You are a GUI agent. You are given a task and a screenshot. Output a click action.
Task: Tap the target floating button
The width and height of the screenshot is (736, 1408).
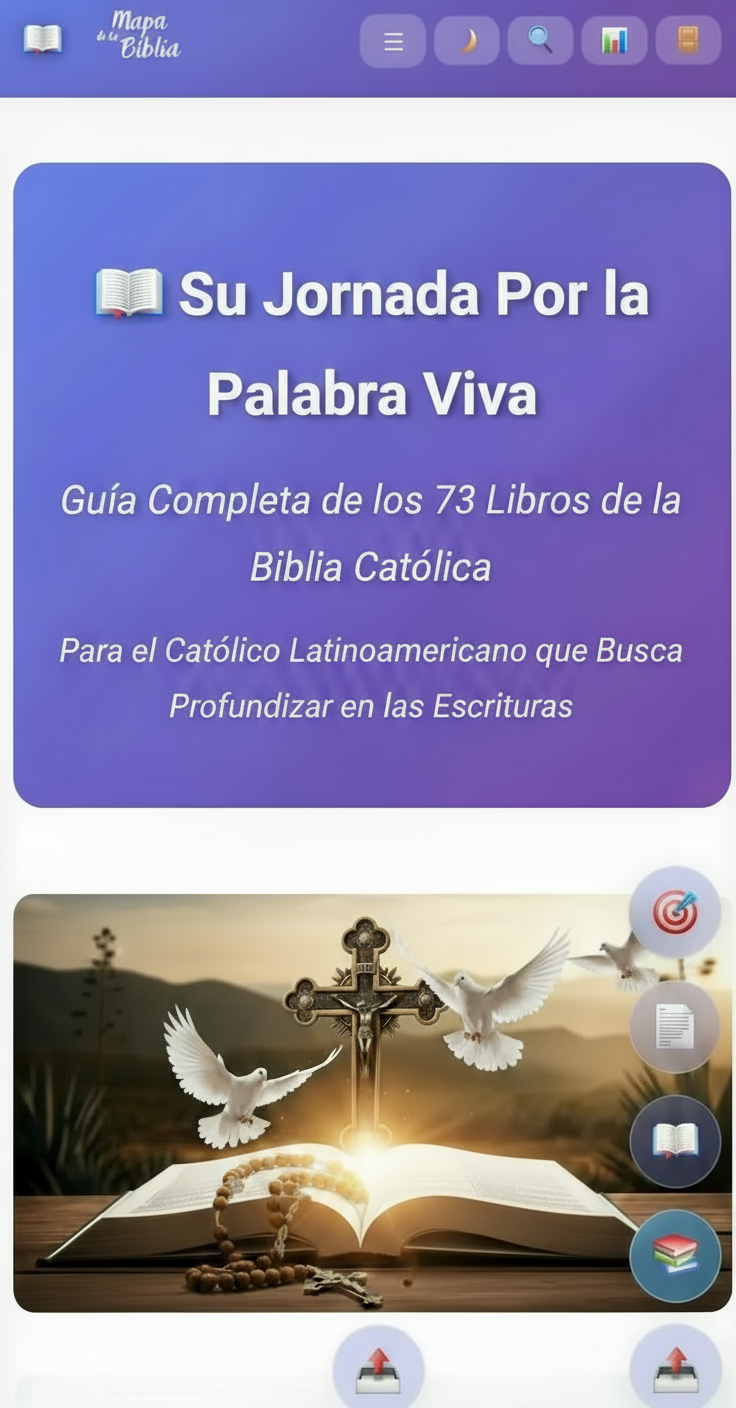(675, 912)
